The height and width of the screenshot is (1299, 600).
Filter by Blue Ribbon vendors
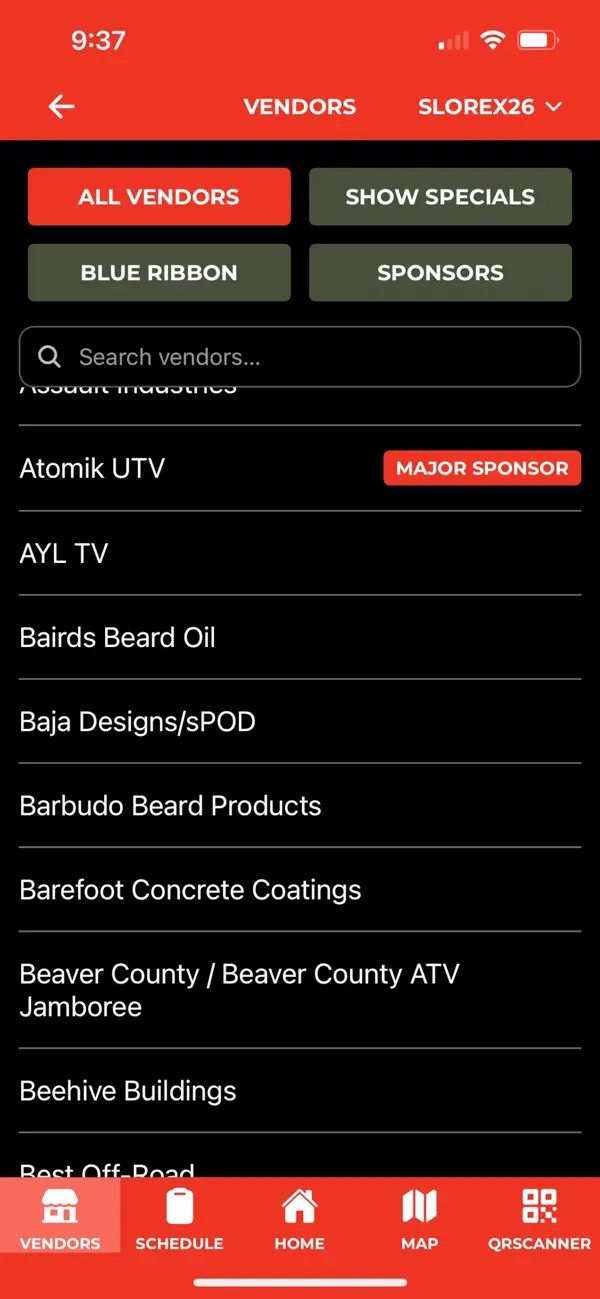pos(159,273)
